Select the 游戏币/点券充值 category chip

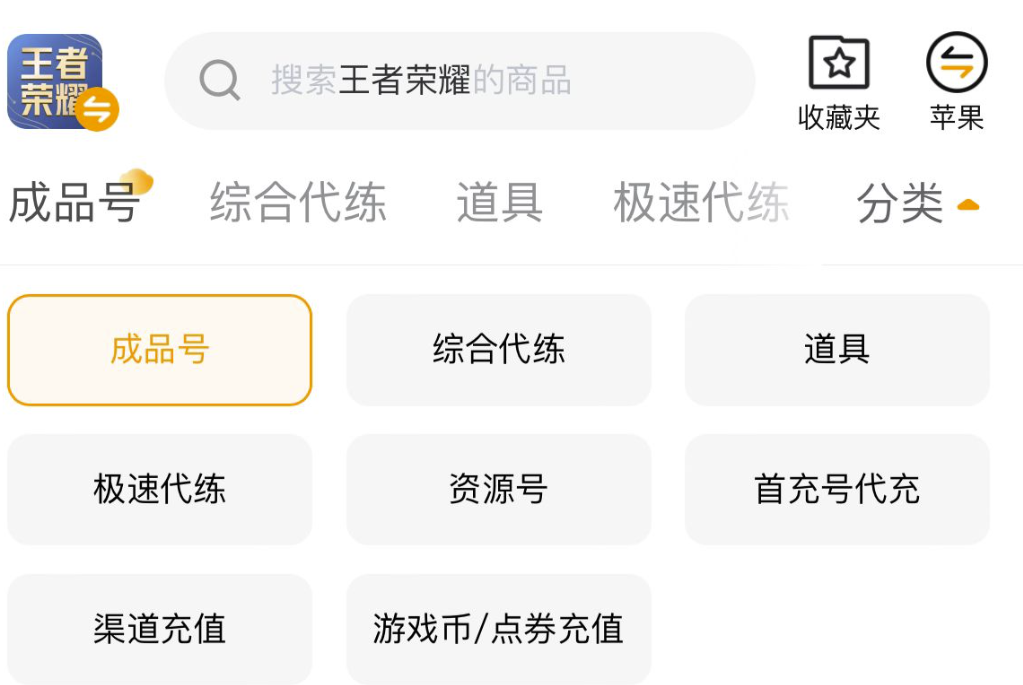pos(498,628)
